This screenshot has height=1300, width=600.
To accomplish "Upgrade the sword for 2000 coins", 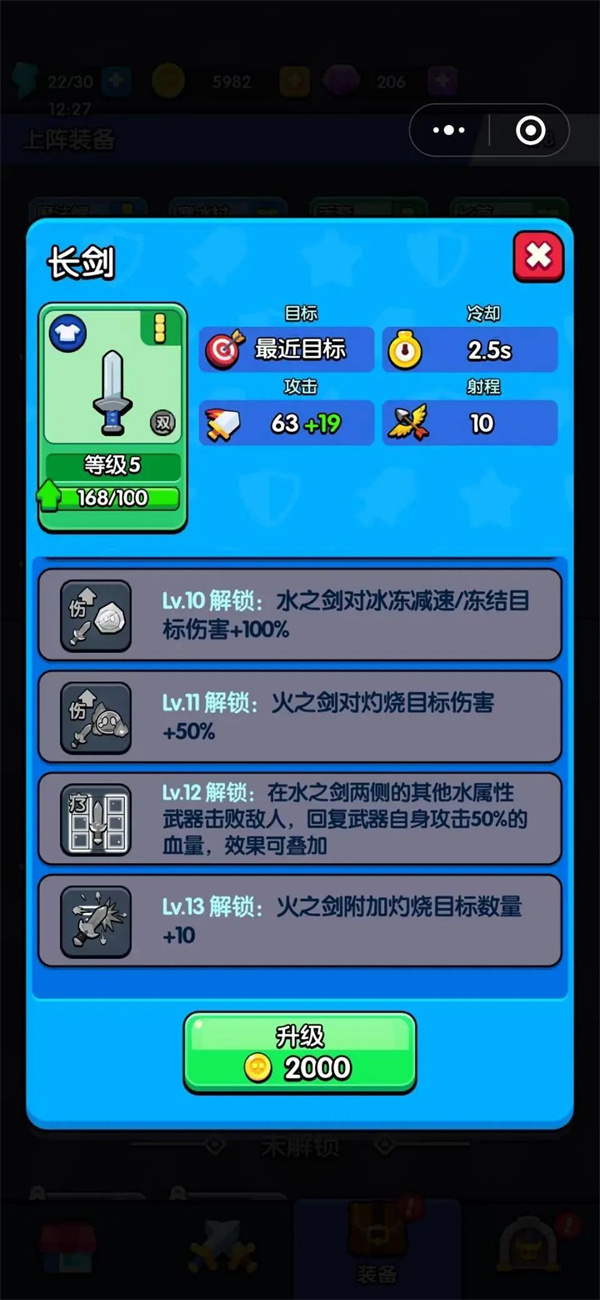I will [x=299, y=1052].
